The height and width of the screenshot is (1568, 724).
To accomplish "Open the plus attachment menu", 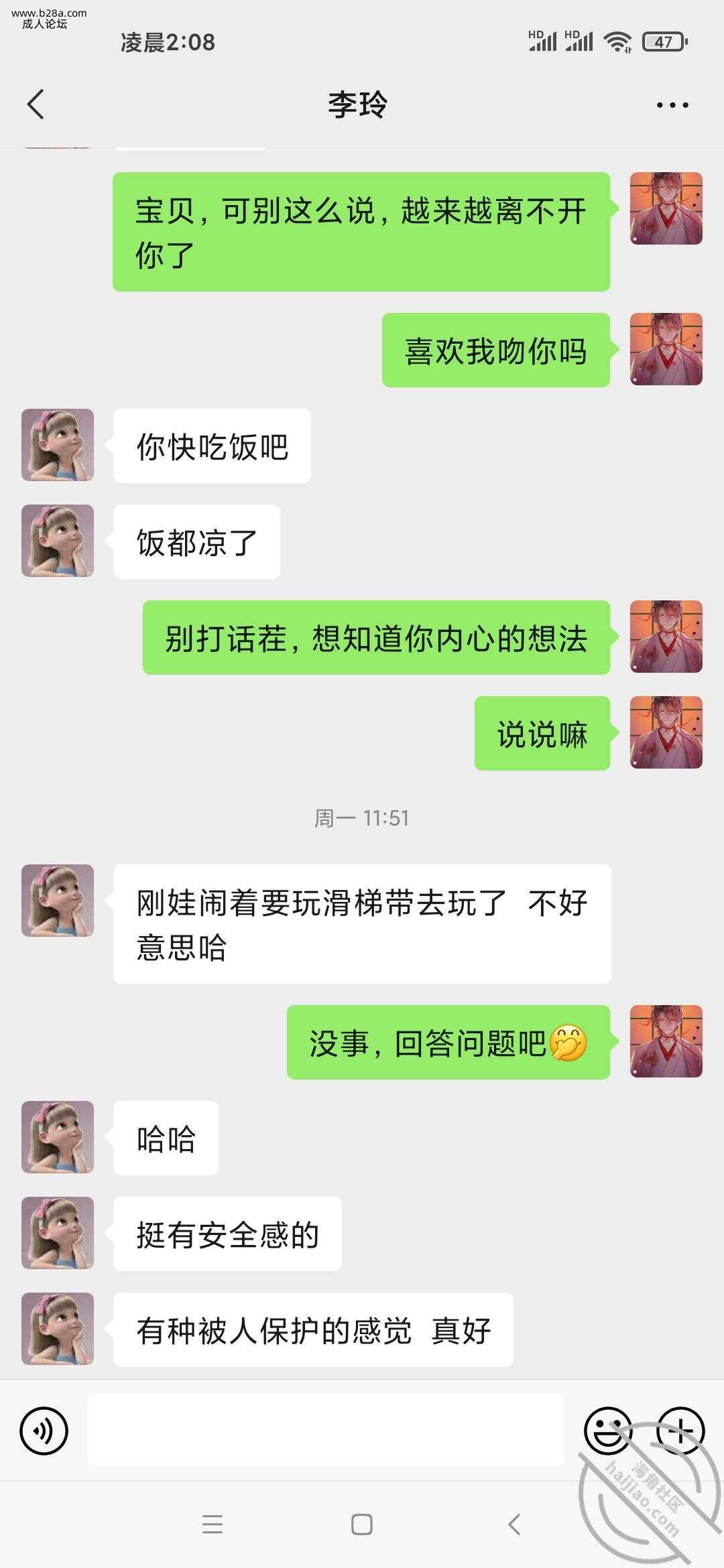I will pos(680,1431).
